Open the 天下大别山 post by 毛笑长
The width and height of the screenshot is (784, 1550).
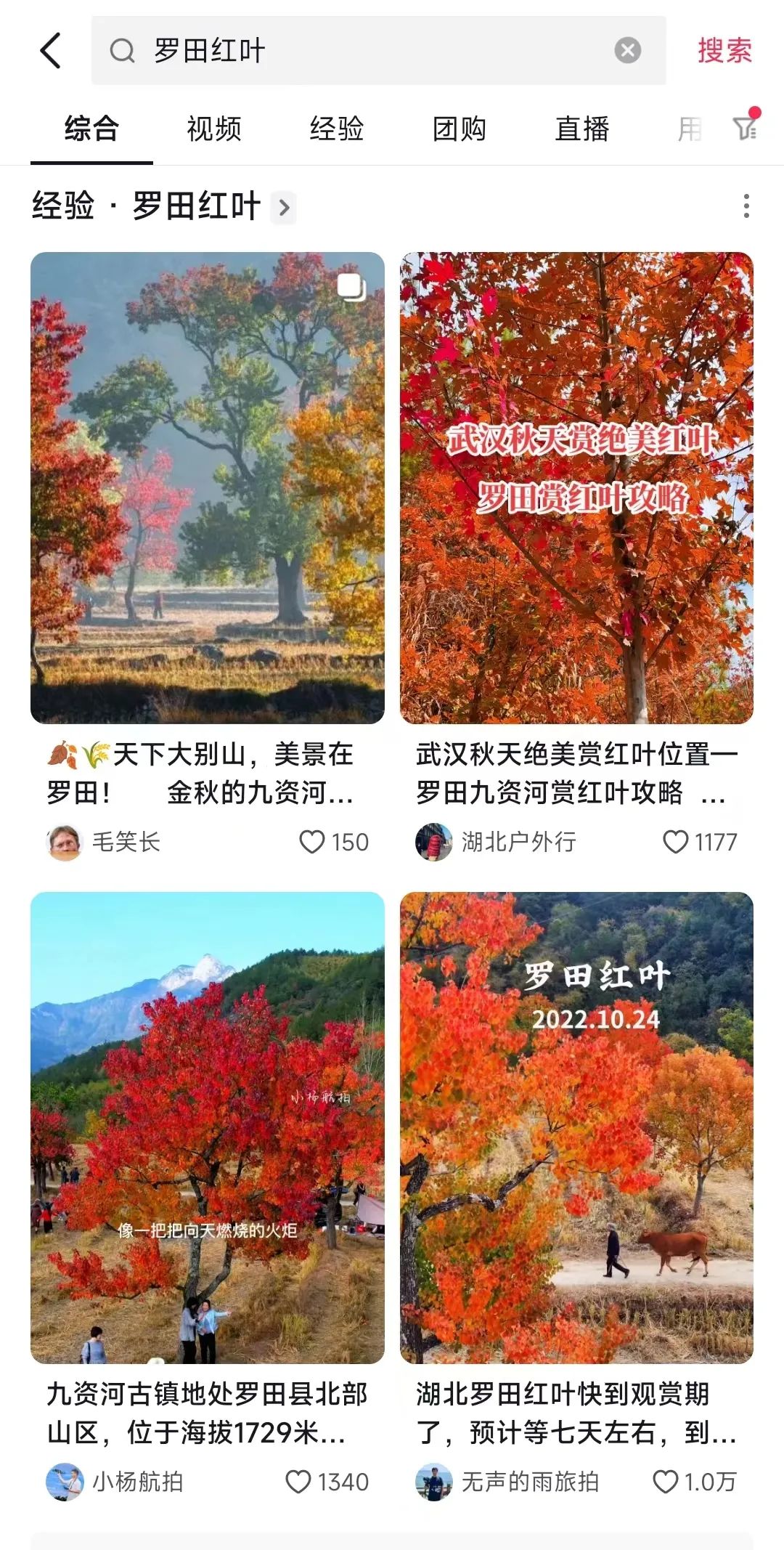coord(208,488)
